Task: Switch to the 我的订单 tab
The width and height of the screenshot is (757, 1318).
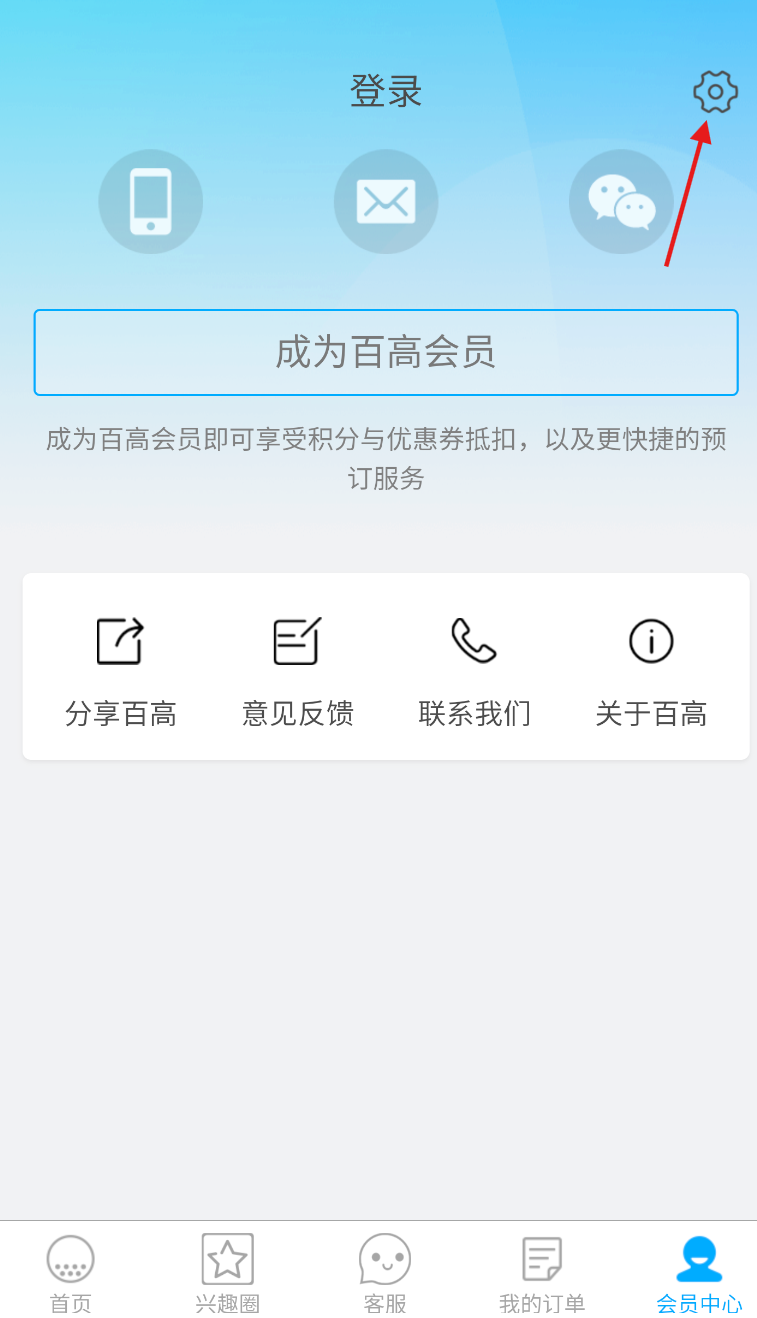Action: tap(542, 1274)
